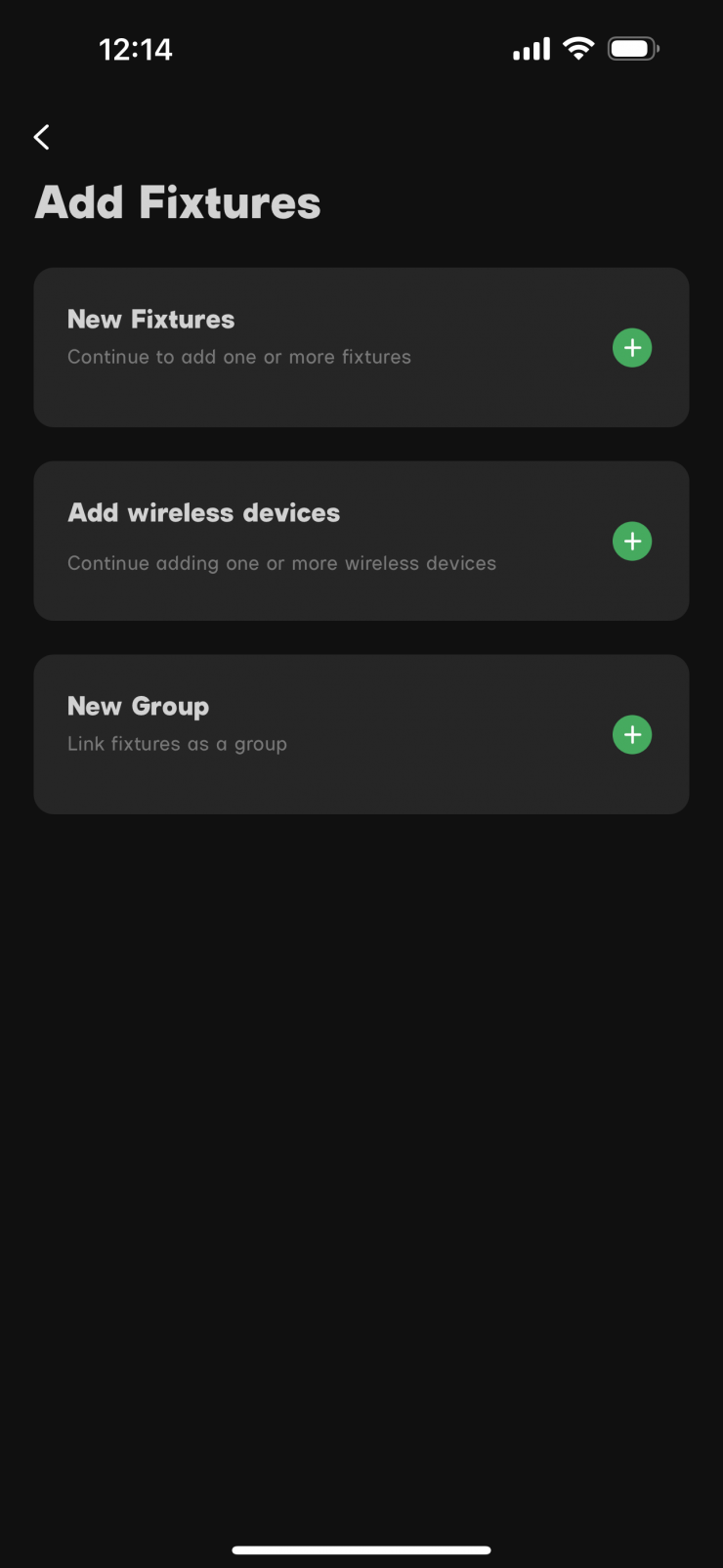Tap the plus icon for New Fixtures
Image resolution: width=723 pixels, height=1568 pixels.
point(632,348)
